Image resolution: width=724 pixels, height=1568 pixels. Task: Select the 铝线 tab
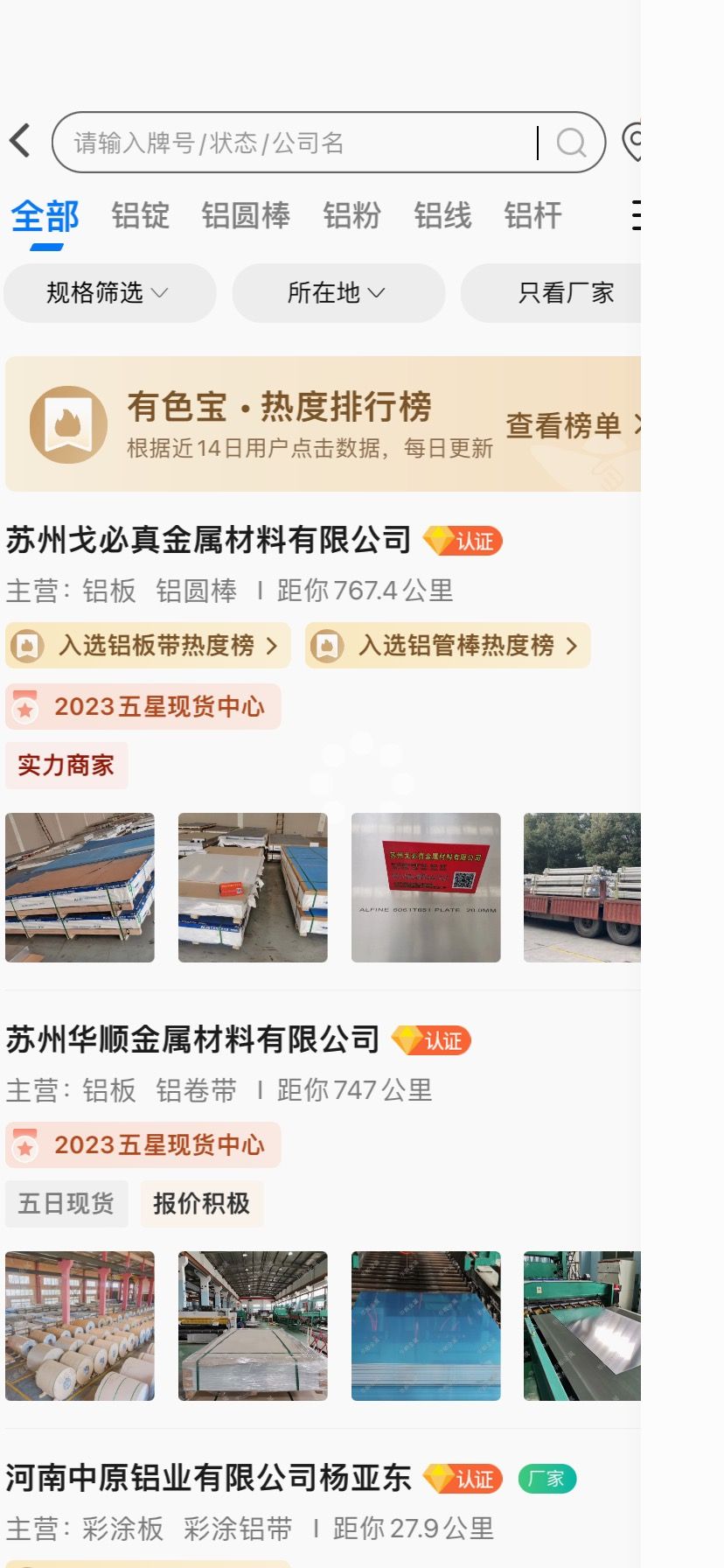(442, 215)
